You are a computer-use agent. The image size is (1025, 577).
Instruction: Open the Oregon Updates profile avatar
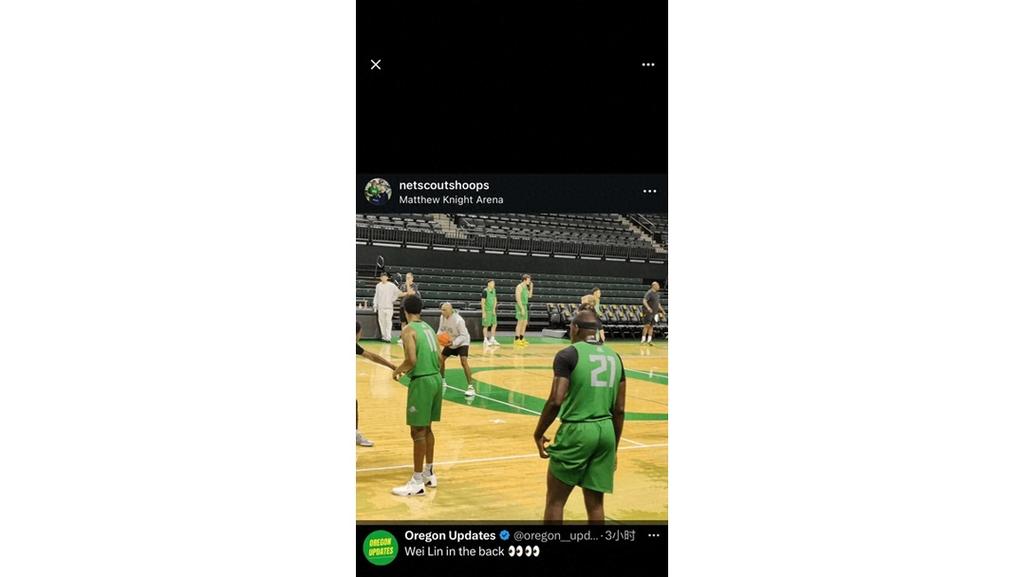pos(380,547)
